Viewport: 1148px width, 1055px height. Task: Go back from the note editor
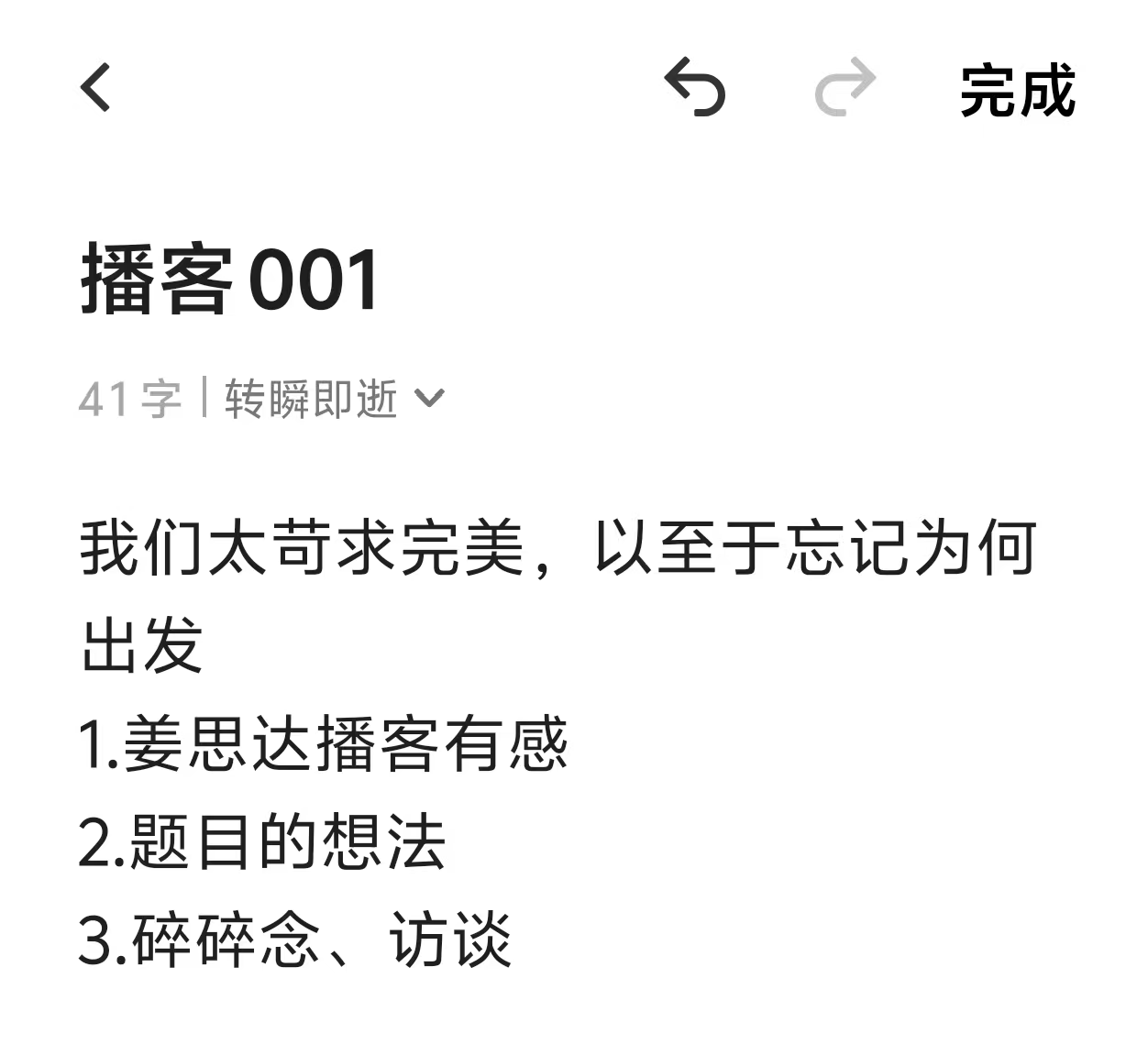[95, 88]
